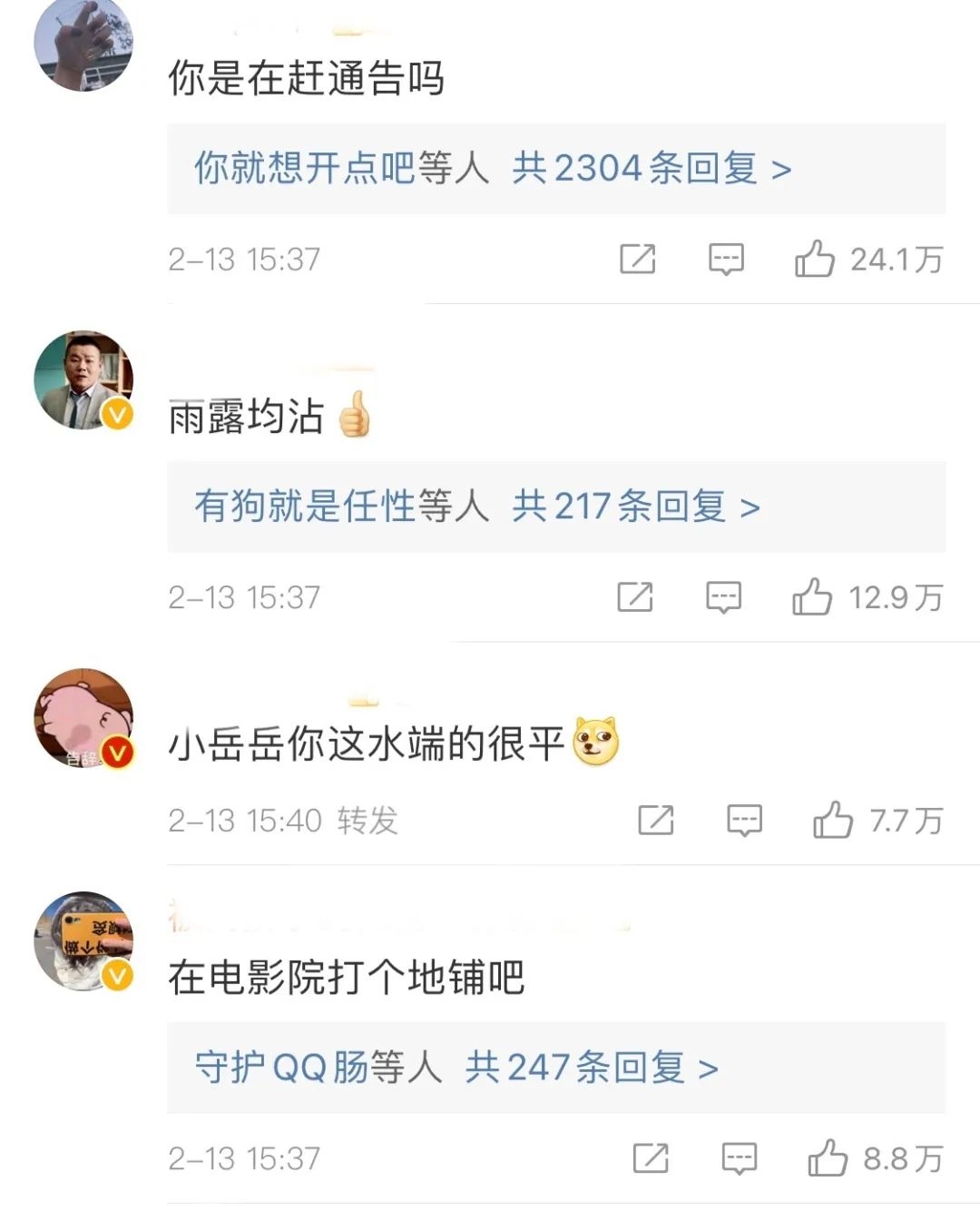This screenshot has width=980, height=1211.
Task: Reply to the comment 雨露均沾
Action: pyautogui.click(x=723, y=597)
